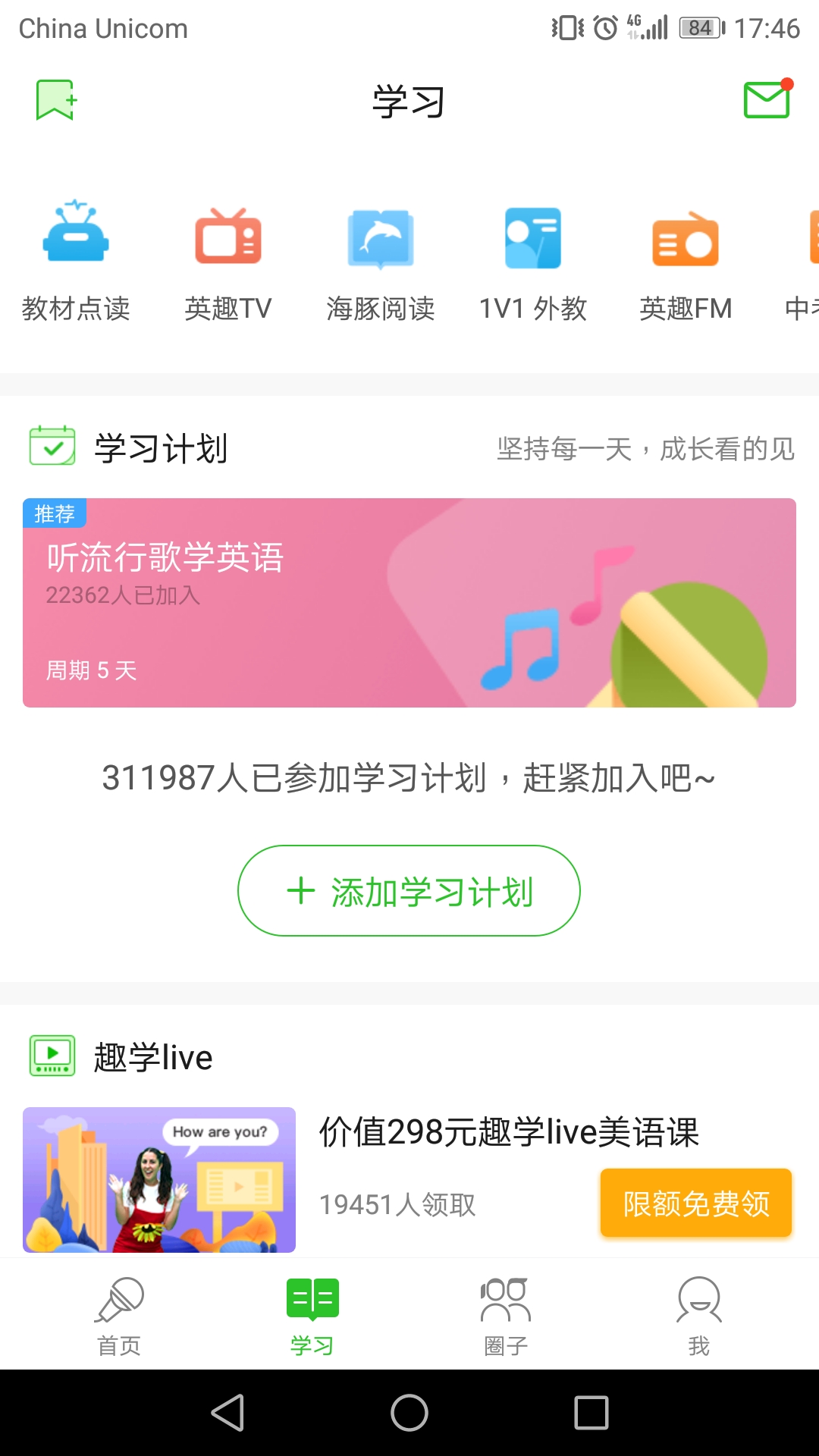Viewport: 819px width, 1456px height.
Task: Tap 添加学习计划 button
Action: point(409,890)
